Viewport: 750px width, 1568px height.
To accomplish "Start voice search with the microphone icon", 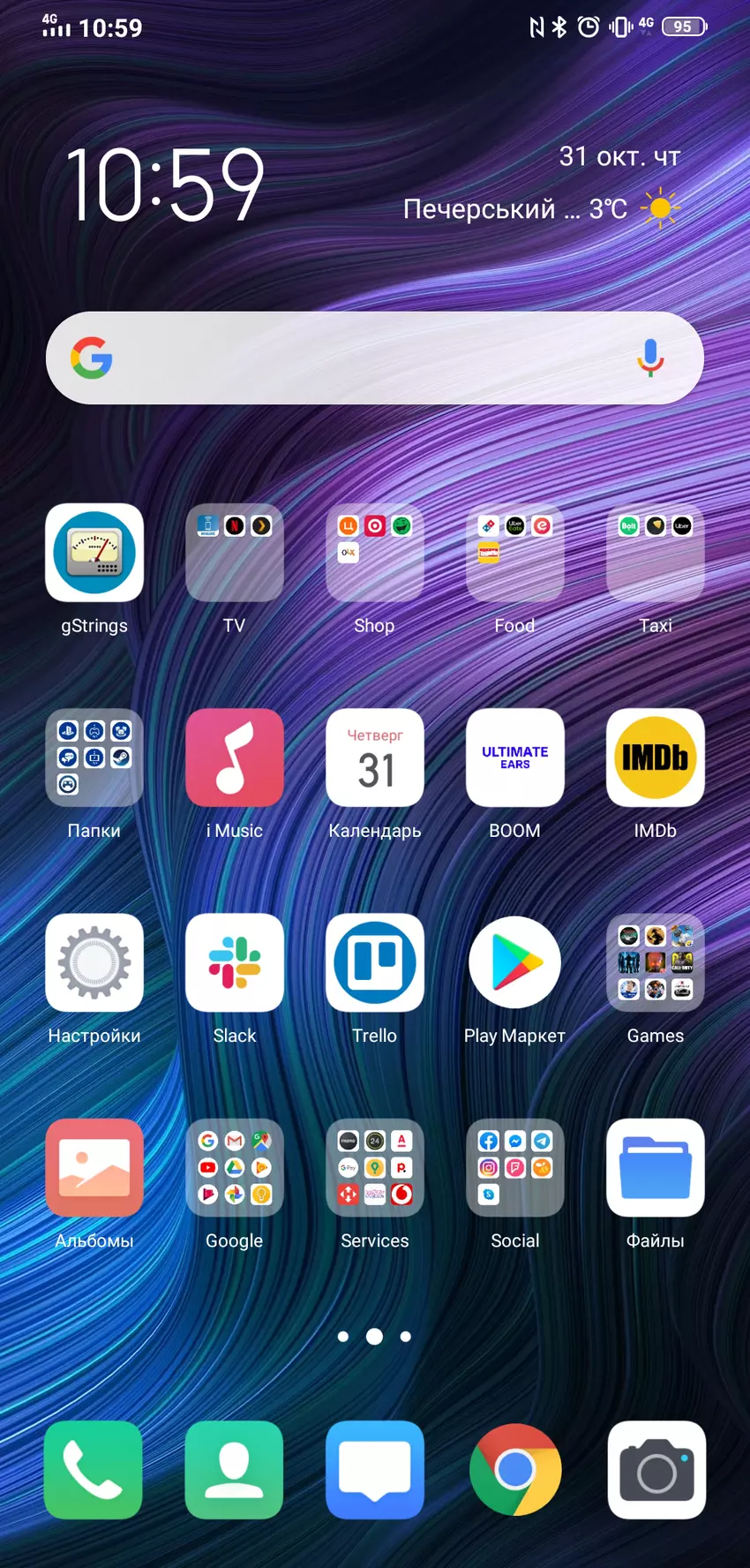I will coord(650,358).
